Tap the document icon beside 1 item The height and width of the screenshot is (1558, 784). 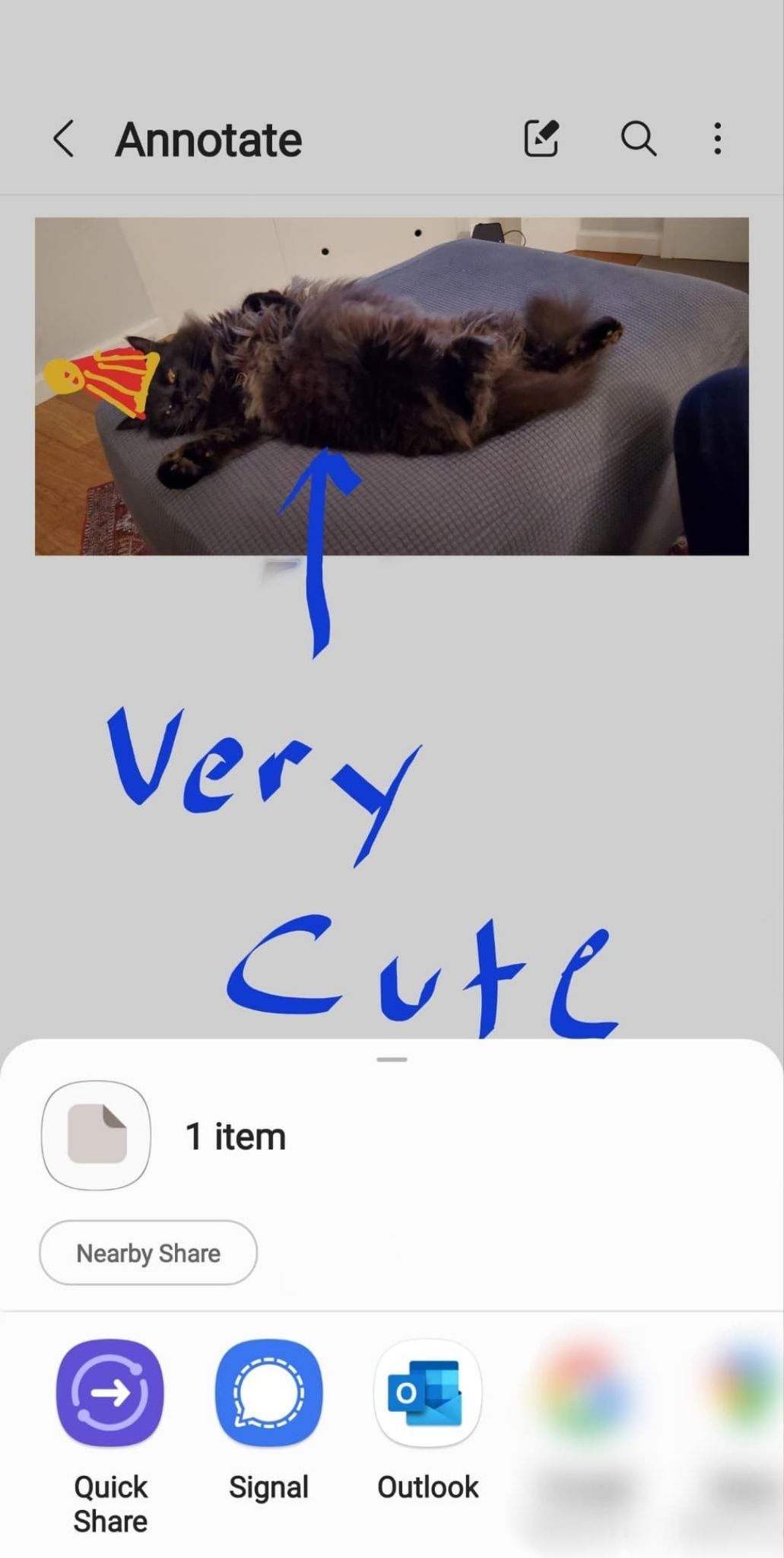click(95, 1134)
